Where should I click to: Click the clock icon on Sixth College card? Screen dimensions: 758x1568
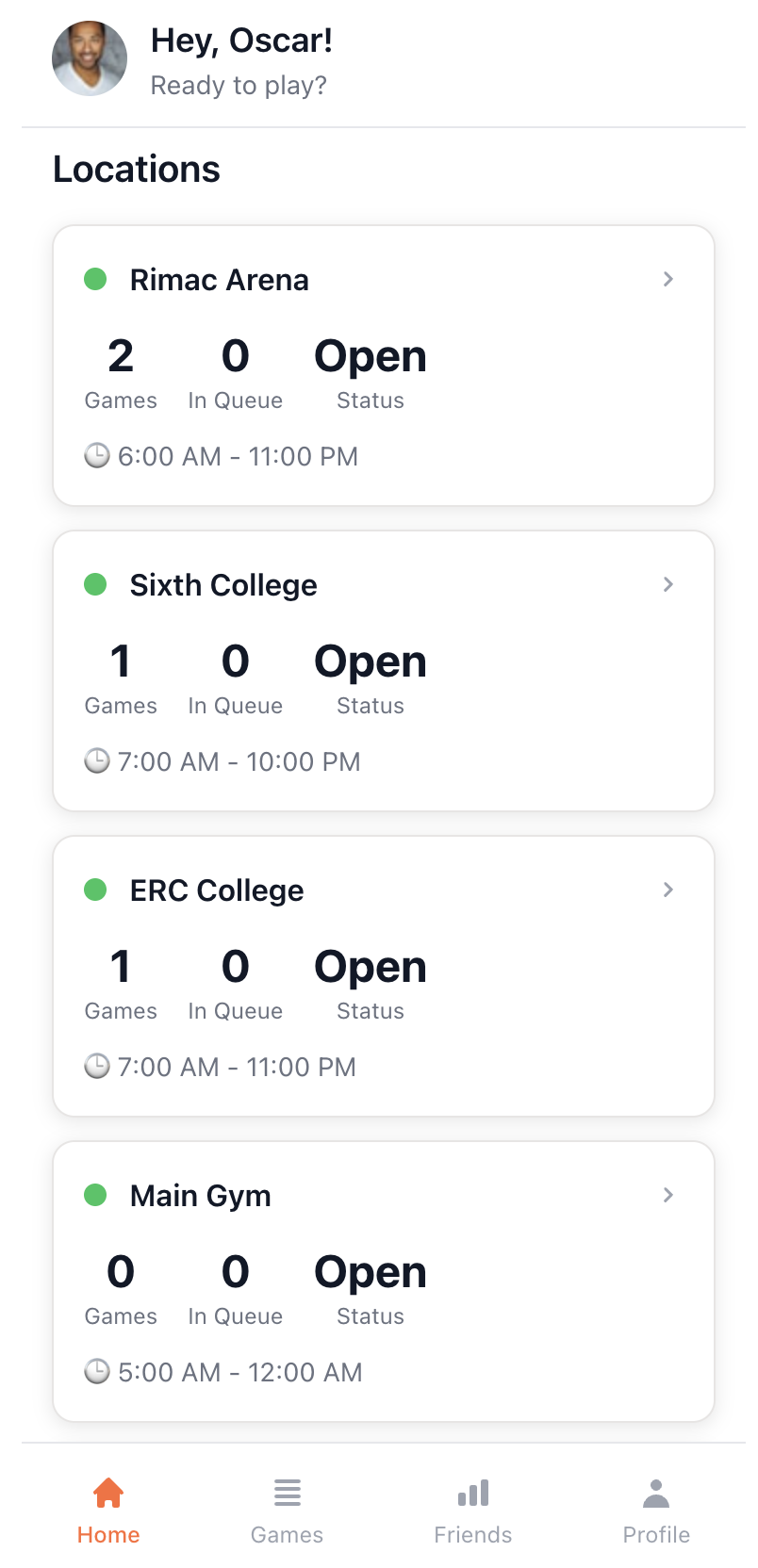click(x=96, y=761)
